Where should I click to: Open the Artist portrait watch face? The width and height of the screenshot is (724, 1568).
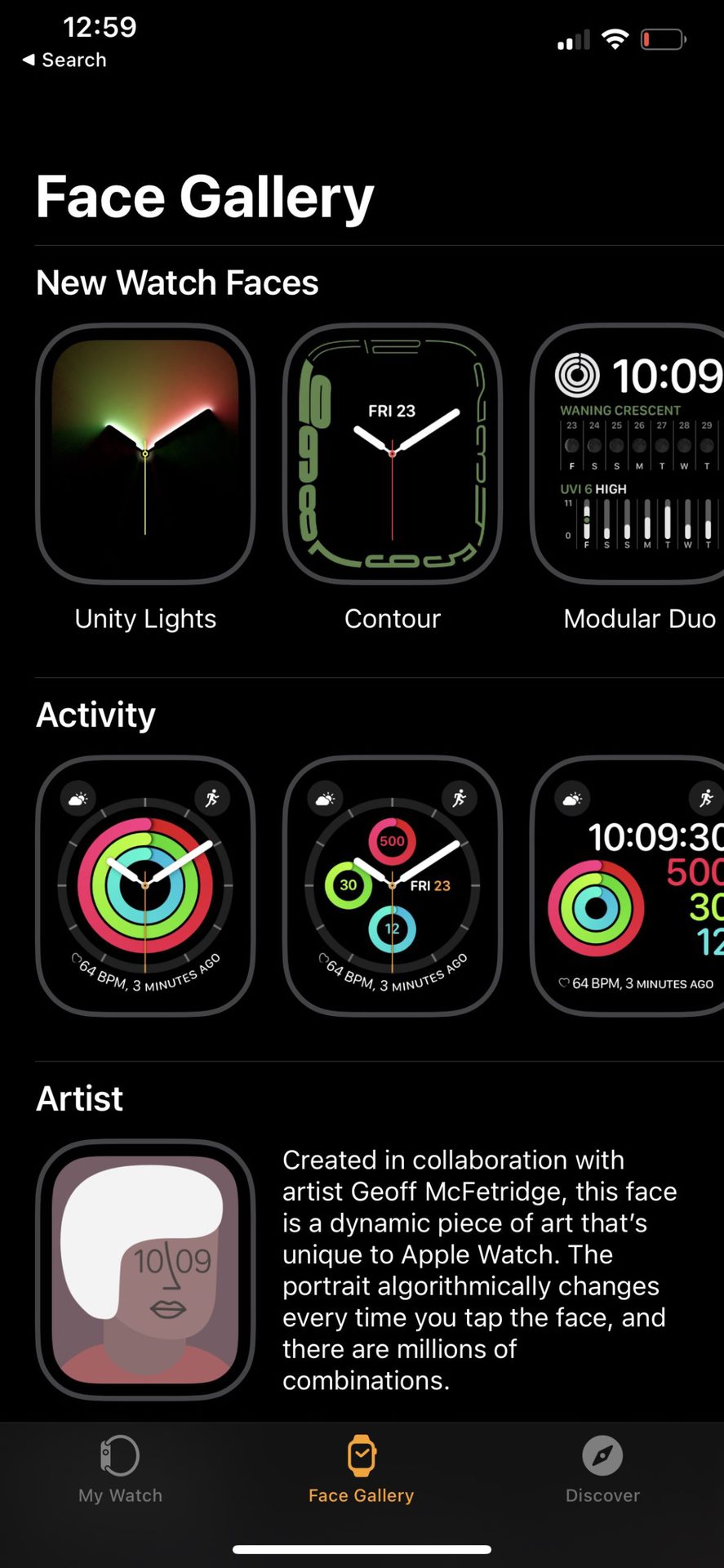coord(145,1269)
